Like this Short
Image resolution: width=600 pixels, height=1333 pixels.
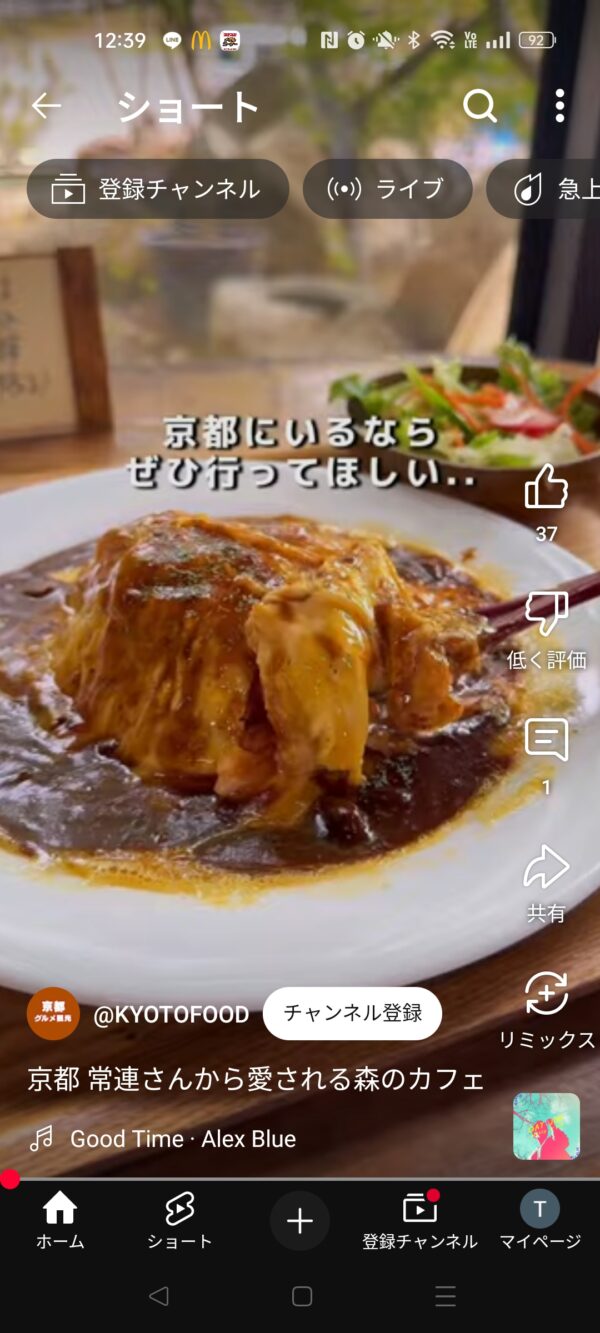[546, 489]
